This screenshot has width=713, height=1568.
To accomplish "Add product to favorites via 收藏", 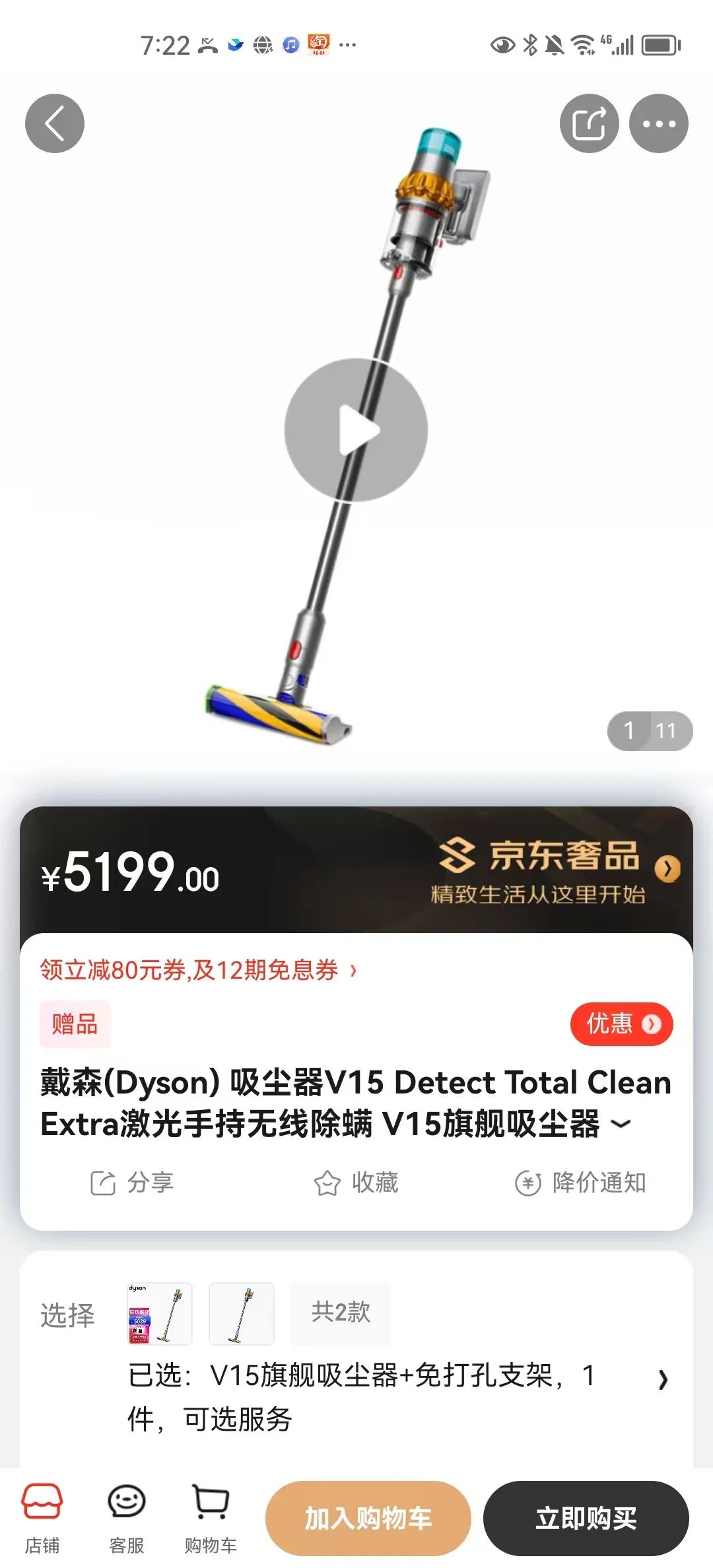I will (356, 1183).
